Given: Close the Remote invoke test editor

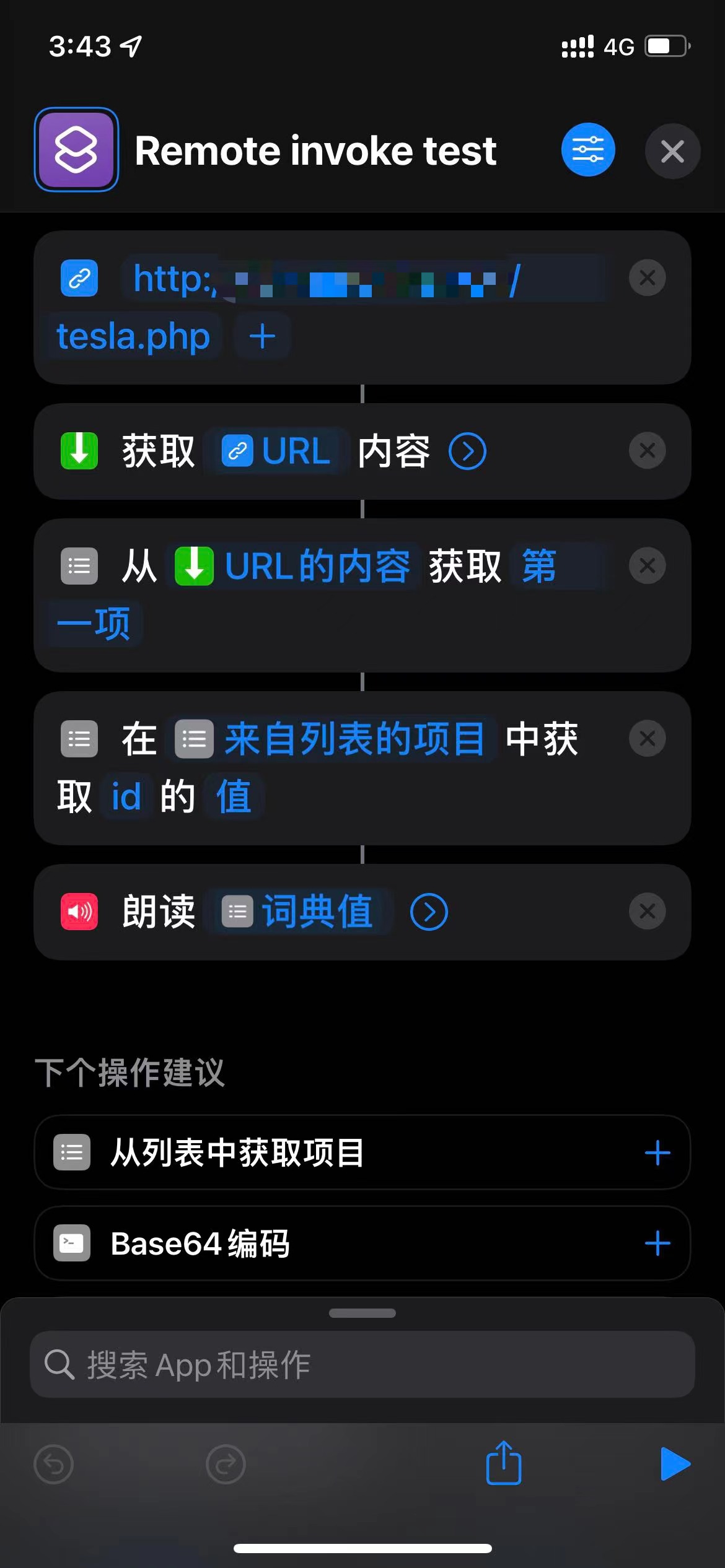Looking at the screenshot, I should coord(672,151).
